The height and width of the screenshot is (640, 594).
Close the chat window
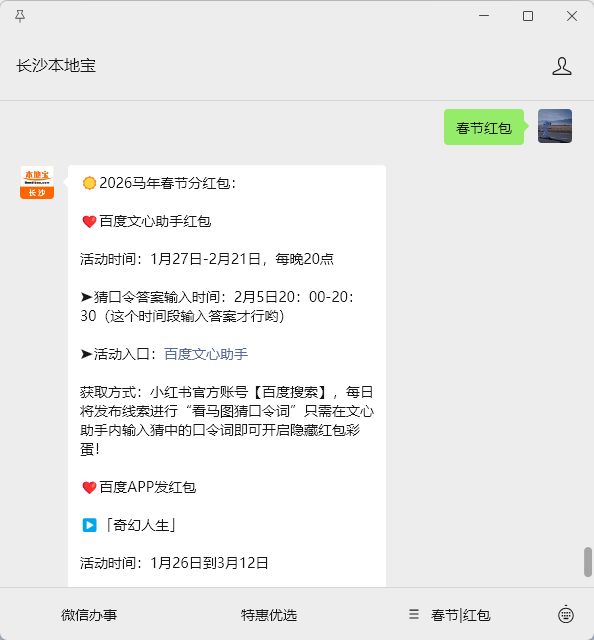click(572, 16)
